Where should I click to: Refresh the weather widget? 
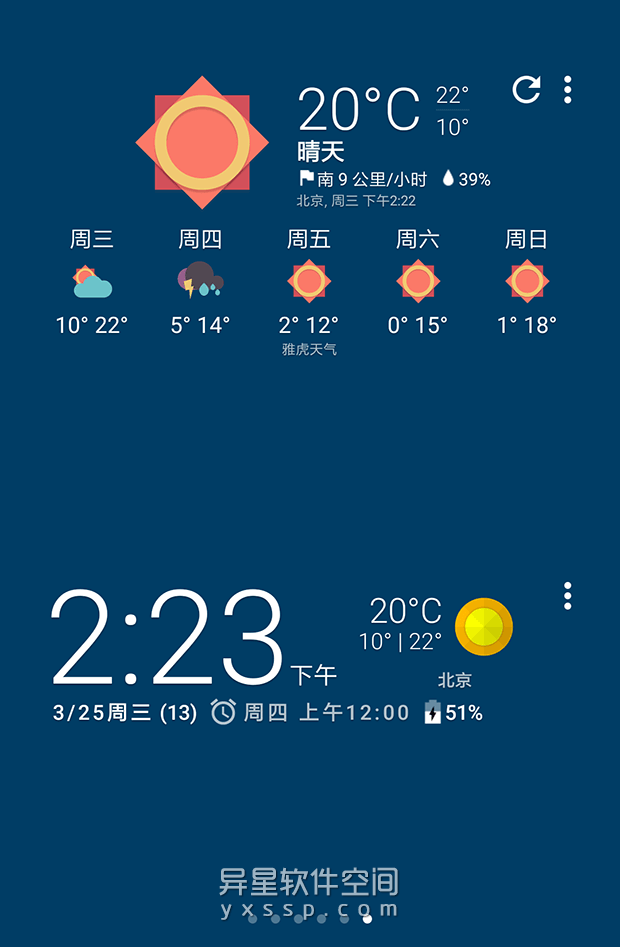pos(526,89)
